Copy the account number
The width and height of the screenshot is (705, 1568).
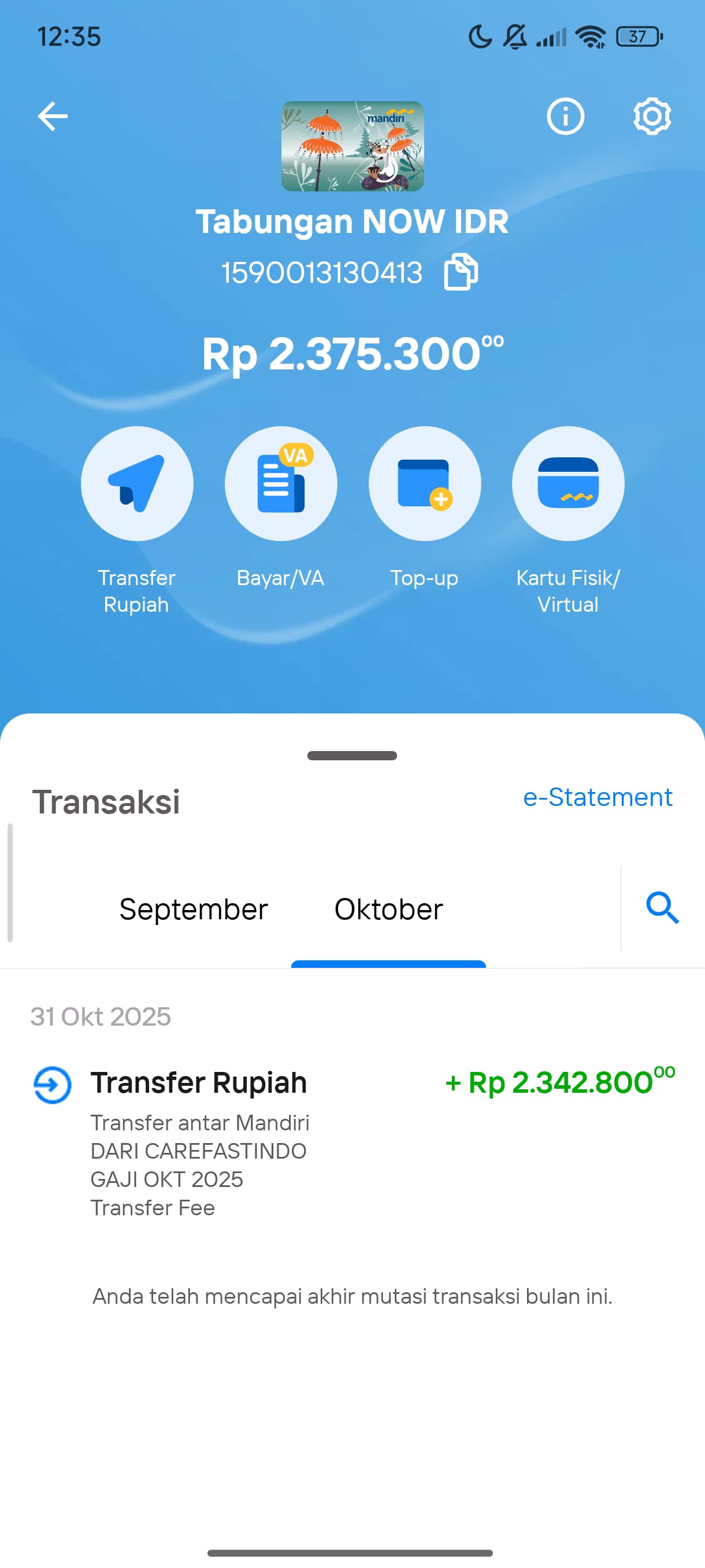461,272
